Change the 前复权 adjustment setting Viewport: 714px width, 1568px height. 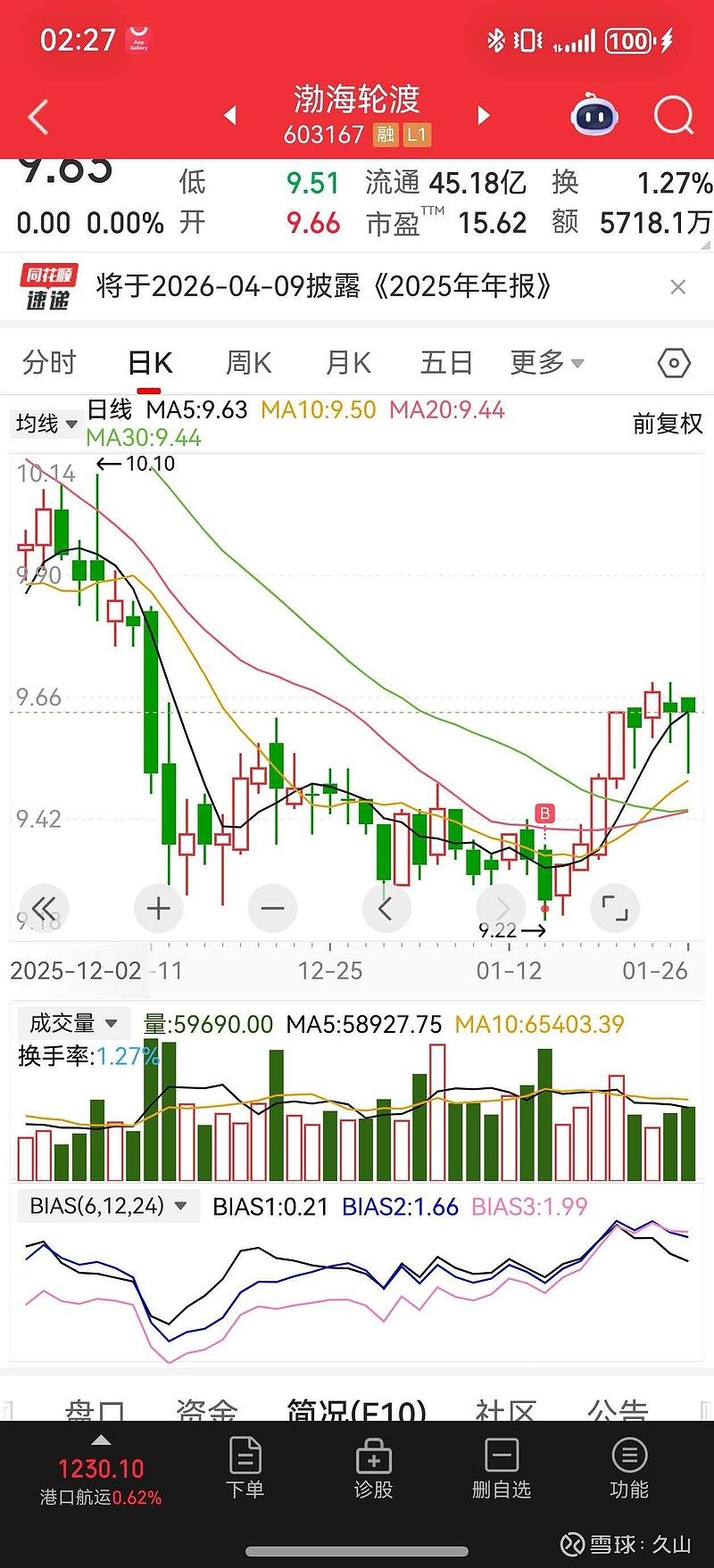(x=667, y=424)
